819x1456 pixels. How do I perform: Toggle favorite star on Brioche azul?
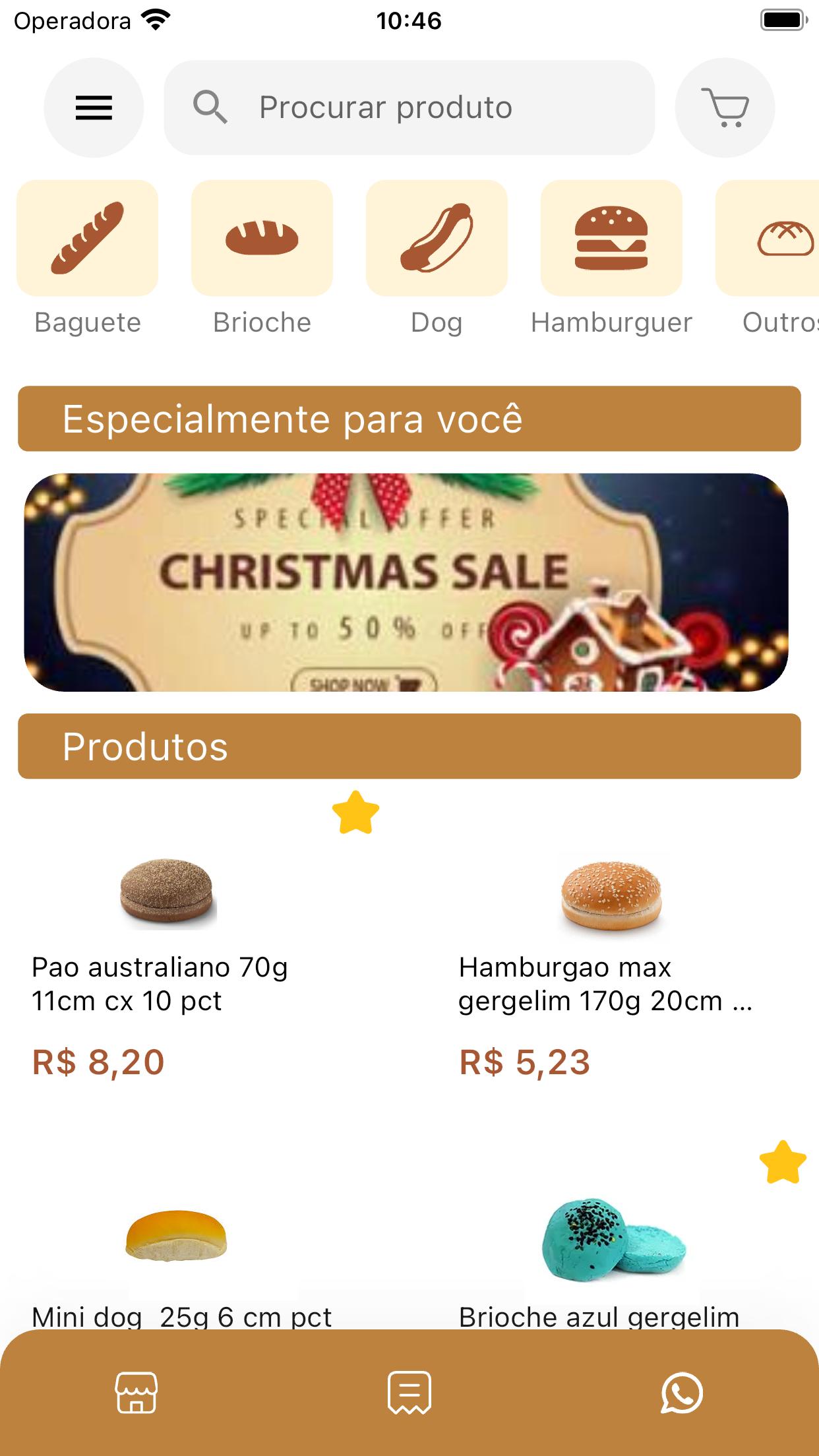pos(783,1163)
